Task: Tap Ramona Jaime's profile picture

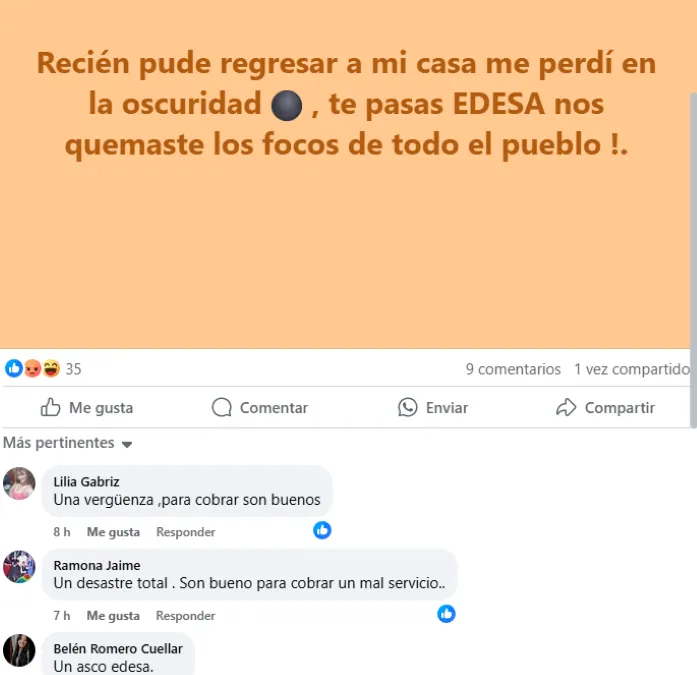Action: pos(19,567)
